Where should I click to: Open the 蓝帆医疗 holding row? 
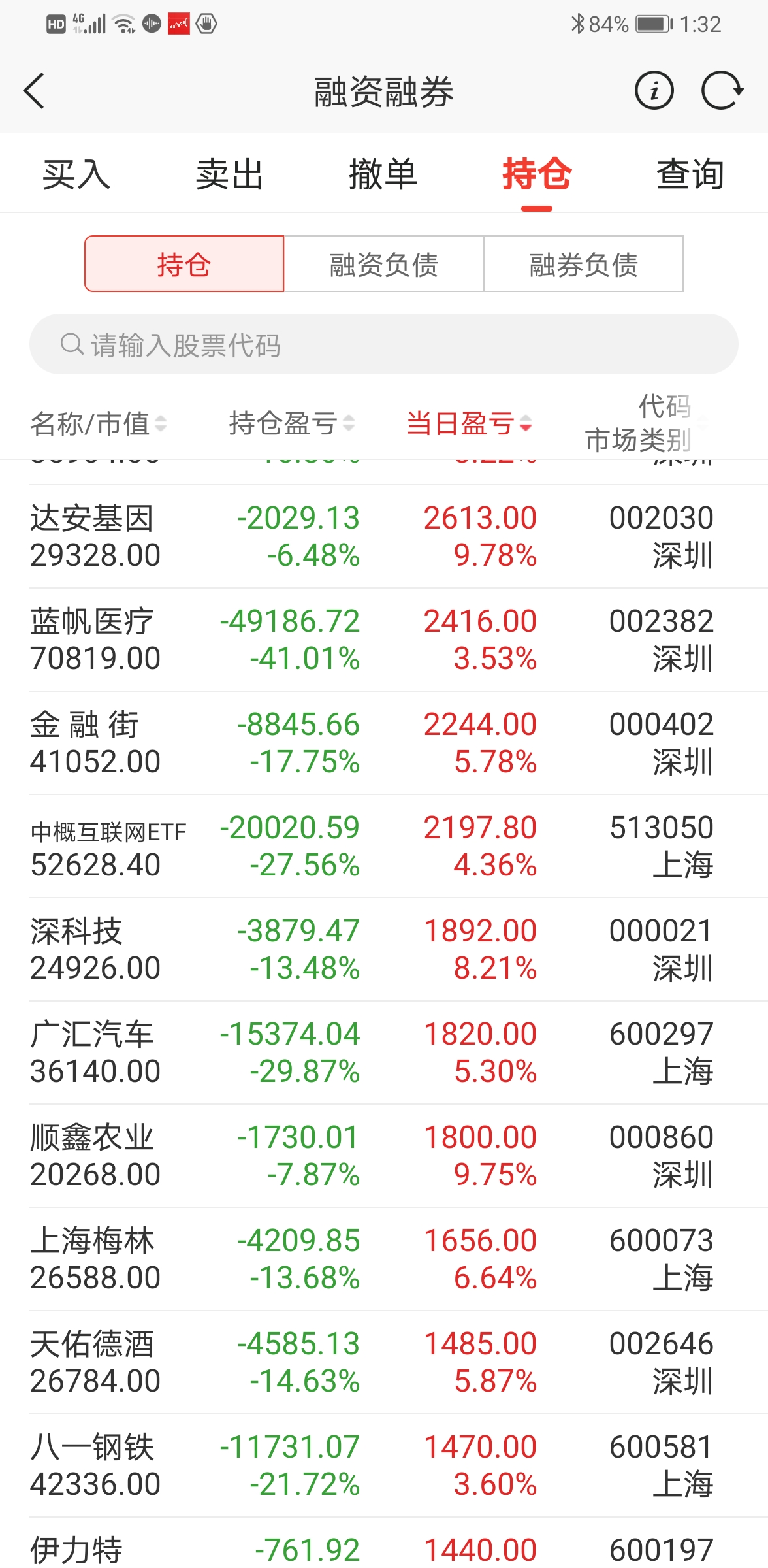(384, 640)
